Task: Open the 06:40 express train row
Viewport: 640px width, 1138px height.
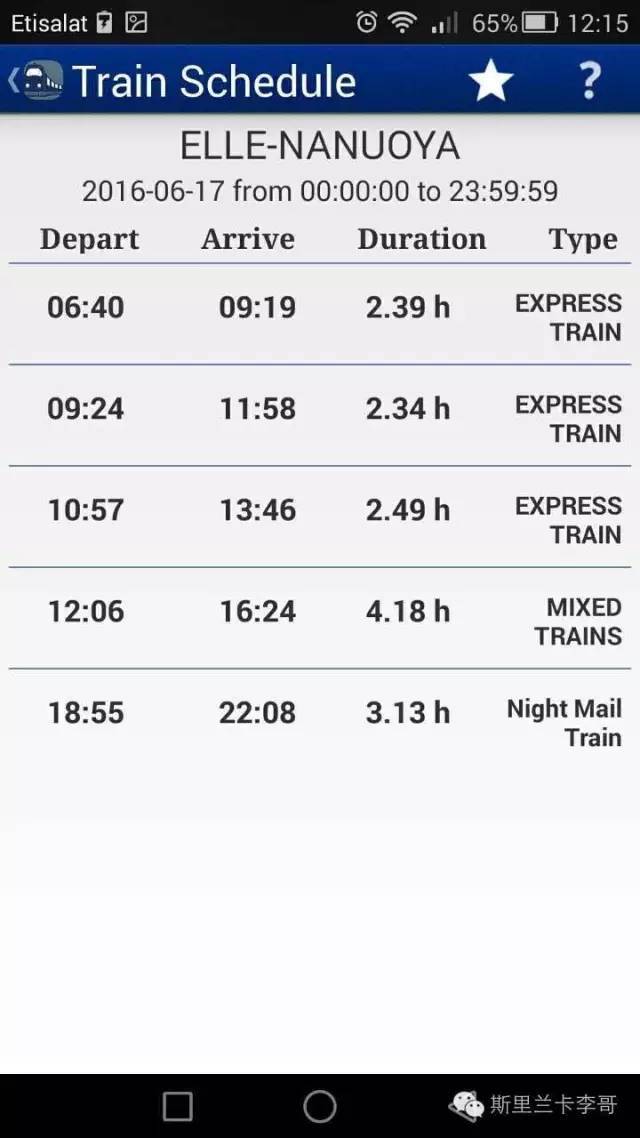Action: pyautogui.click(x=320, y=314)
